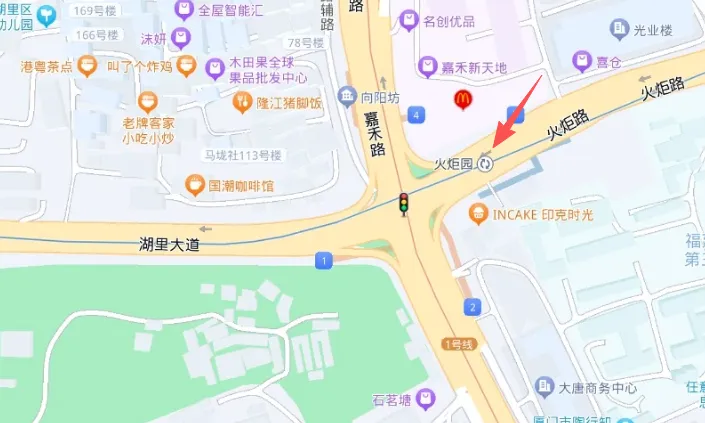The height and width of the screenshot is (423, 705).
Task: Tap the 全屋智能汇 shop marker
Action: pos(184,10)
